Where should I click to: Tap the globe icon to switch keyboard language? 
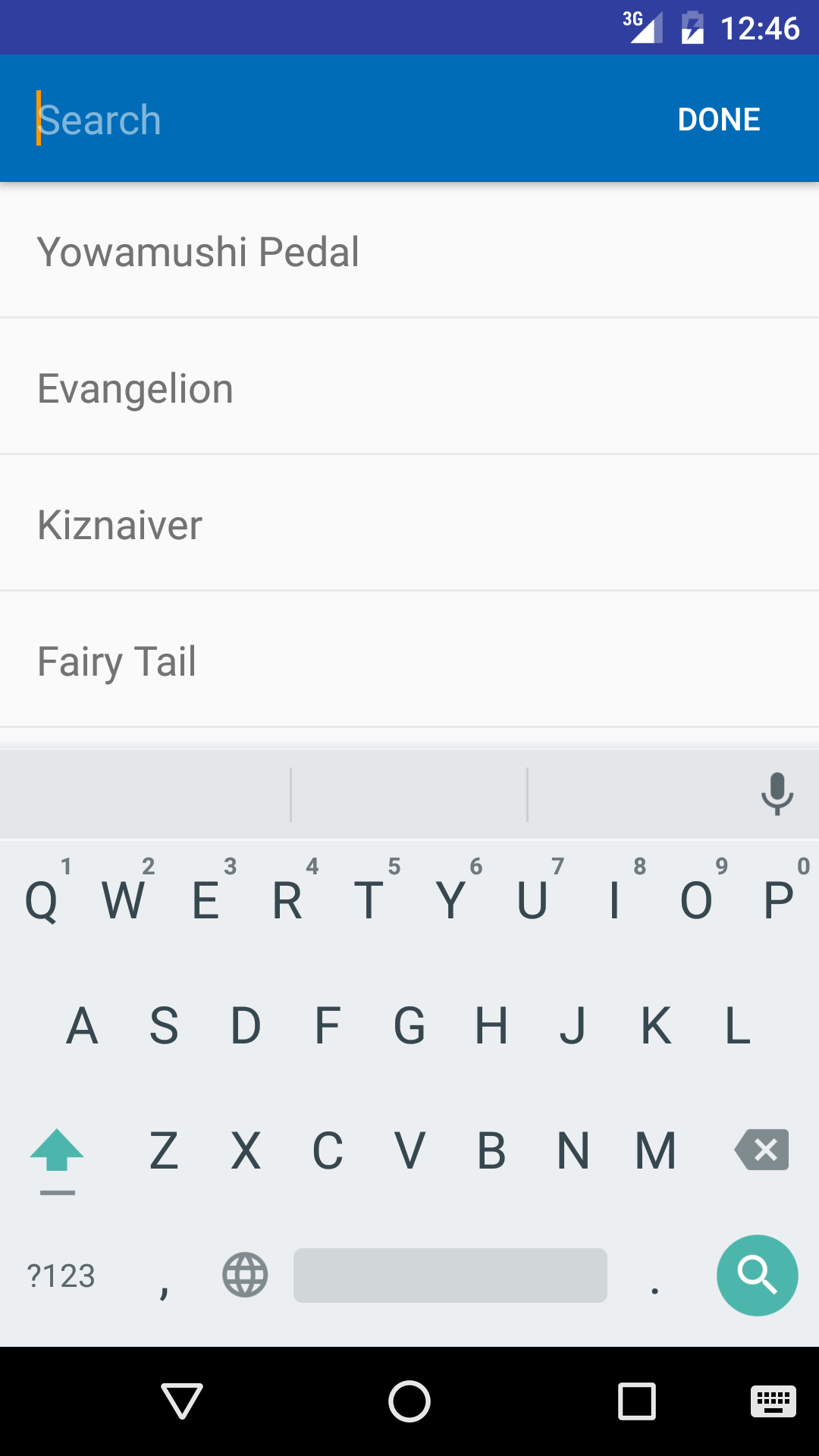coord(244,1276)
